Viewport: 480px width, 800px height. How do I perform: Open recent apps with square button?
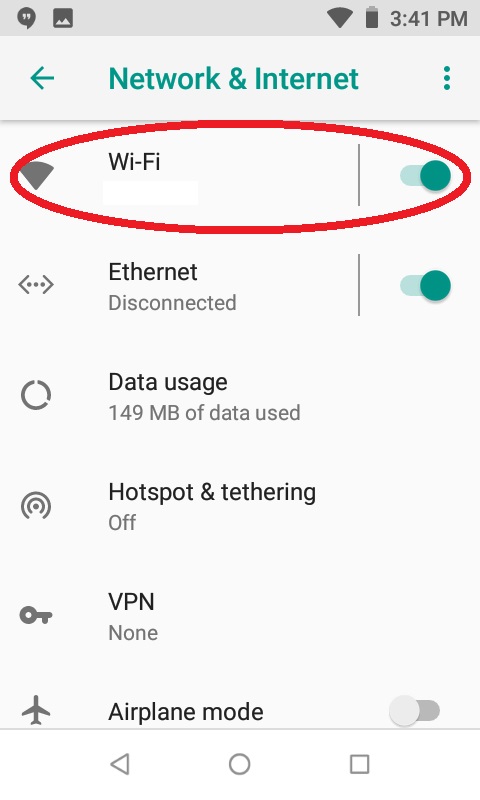coord(360,764)
